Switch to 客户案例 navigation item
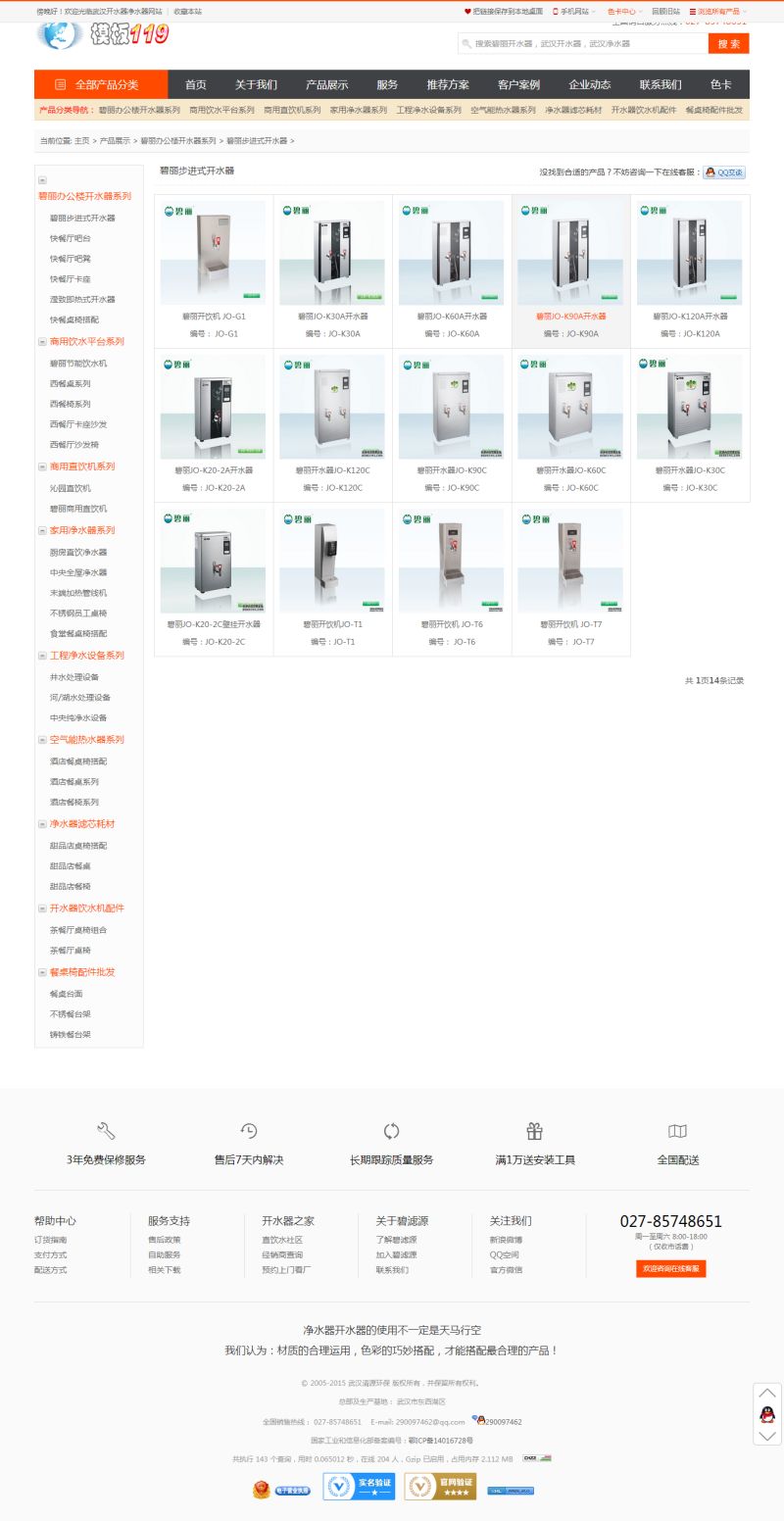 518,84
